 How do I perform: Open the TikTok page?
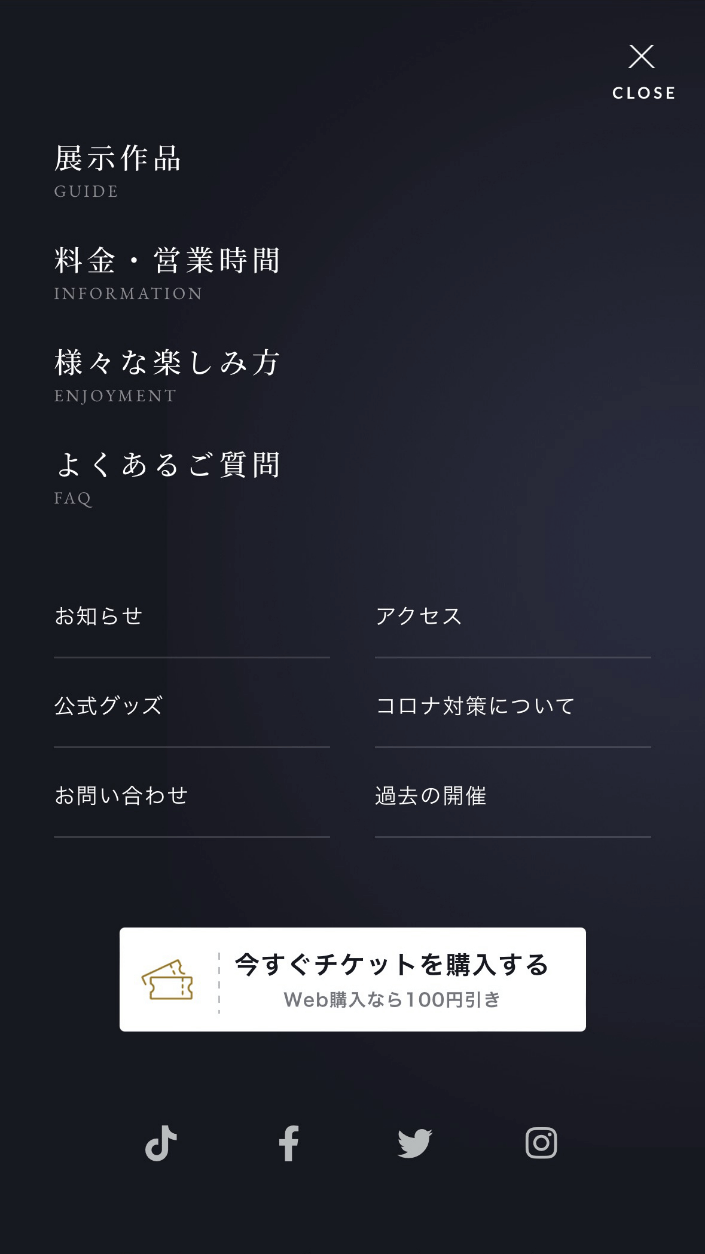(x=161, y=1143)
